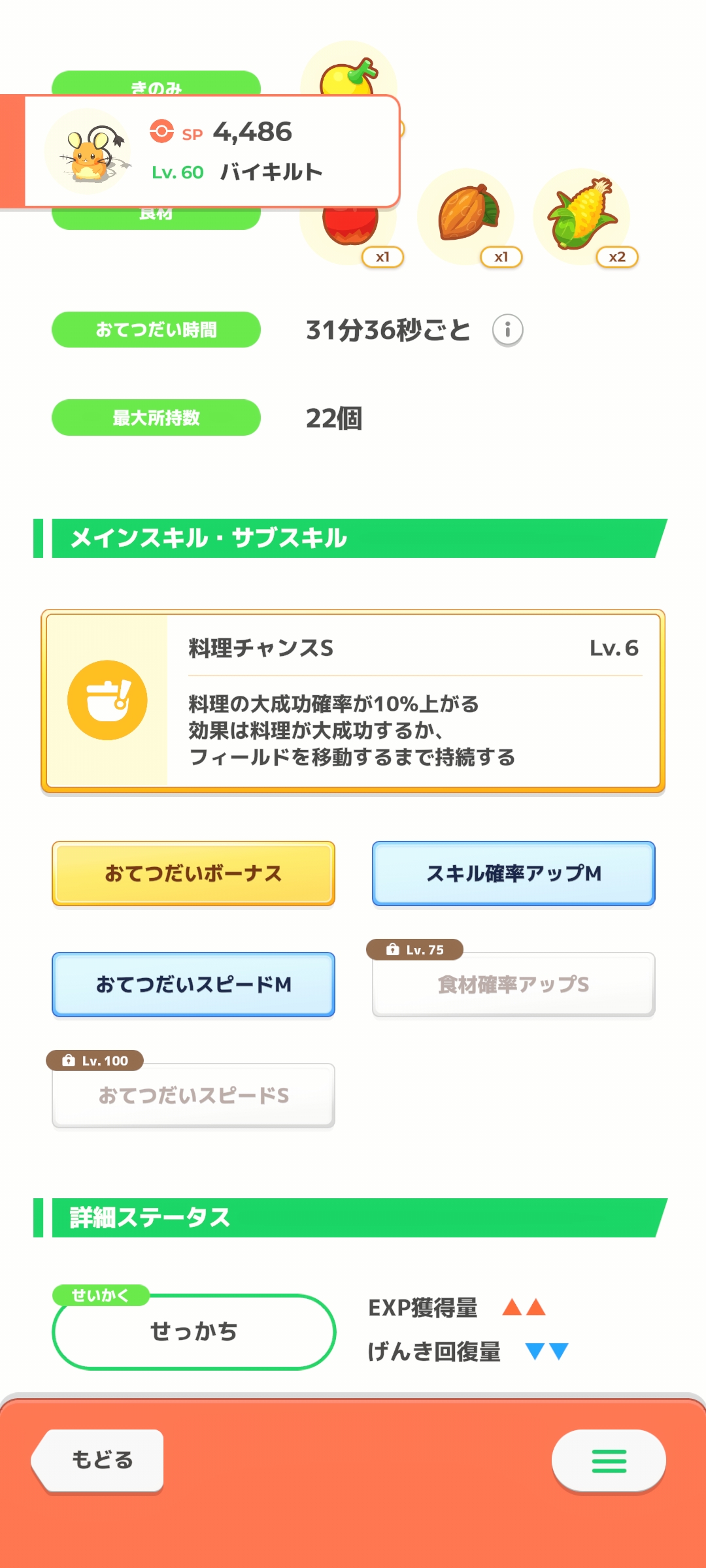The image size is (706, 1568).
Task: Open the green hamburger menu button
Action: pyautogui.click(x=609, y=1460)
